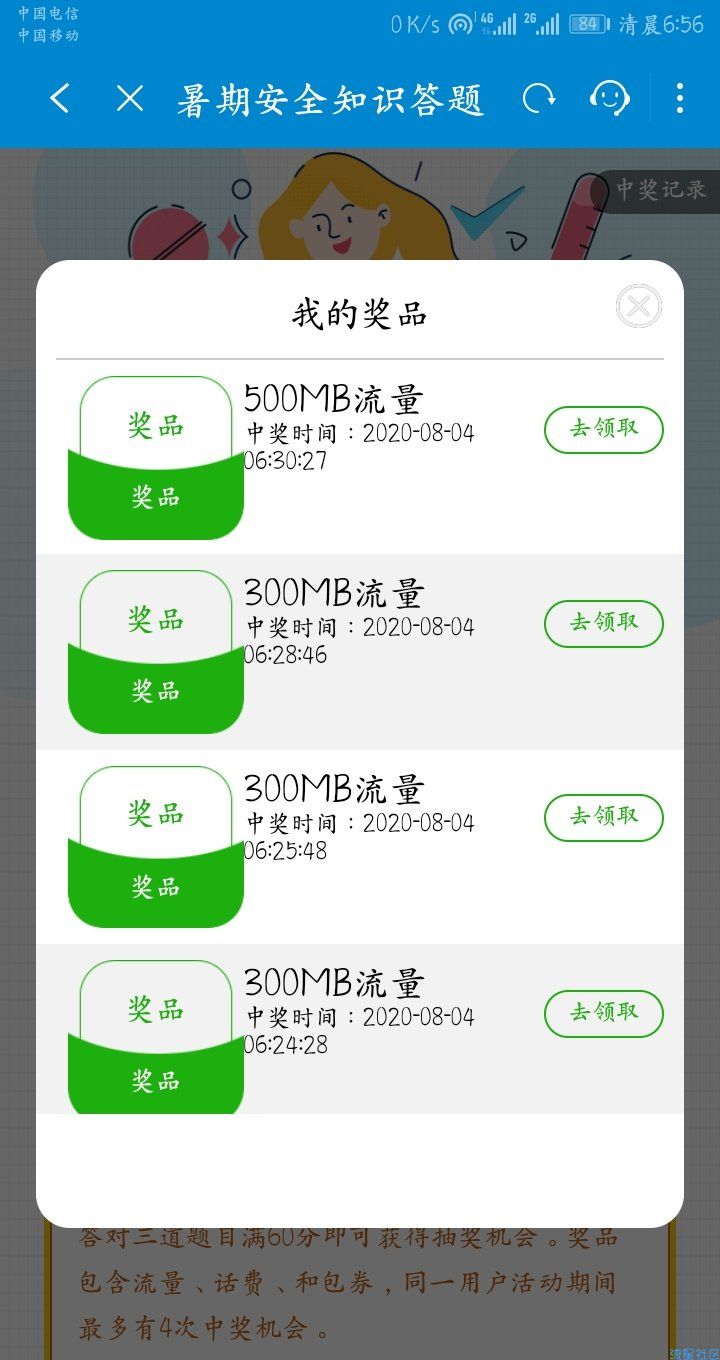Claim the 500MB流量 prize

604,429
